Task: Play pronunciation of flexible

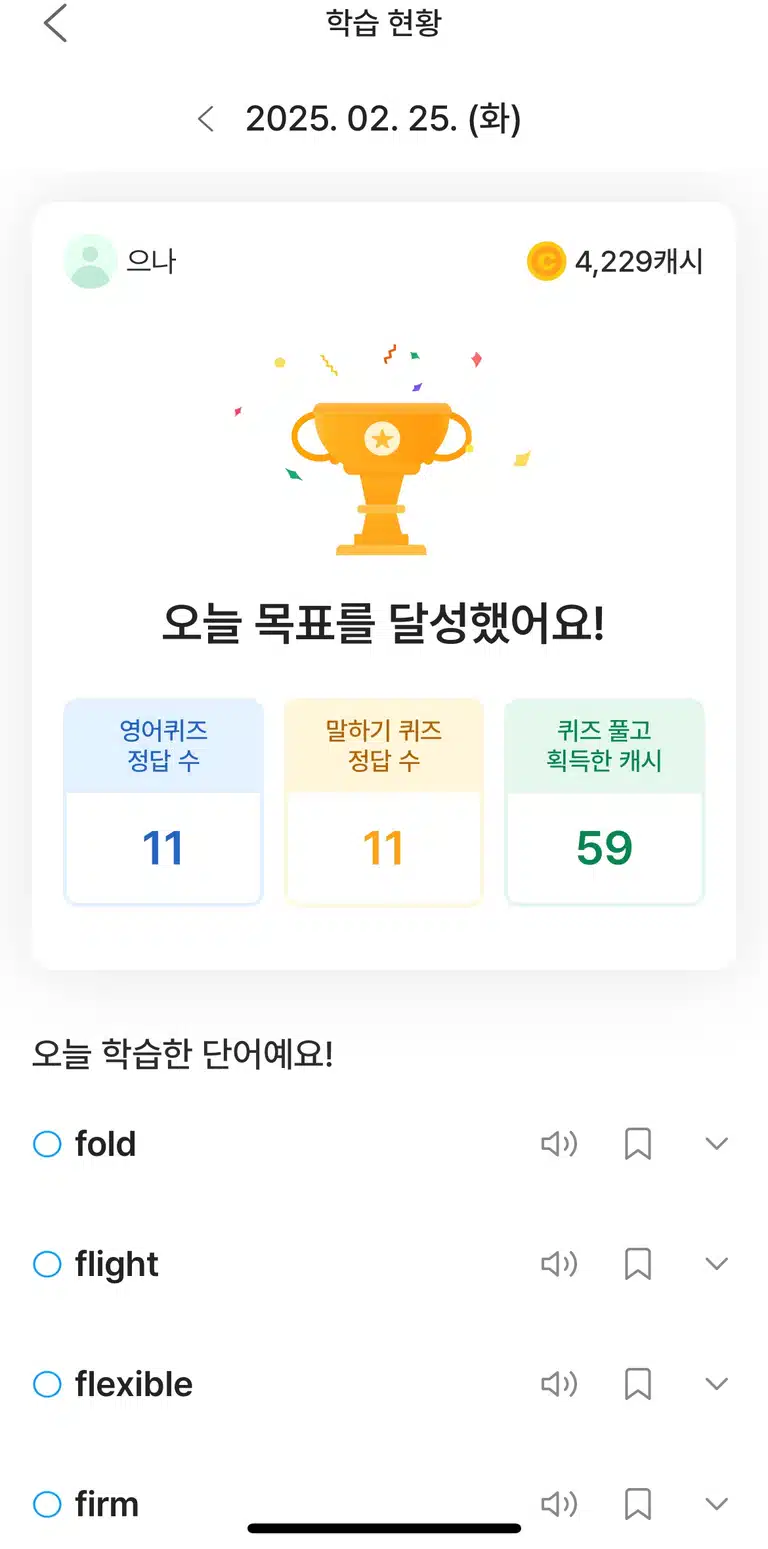Action: (x=559, y=1384)
